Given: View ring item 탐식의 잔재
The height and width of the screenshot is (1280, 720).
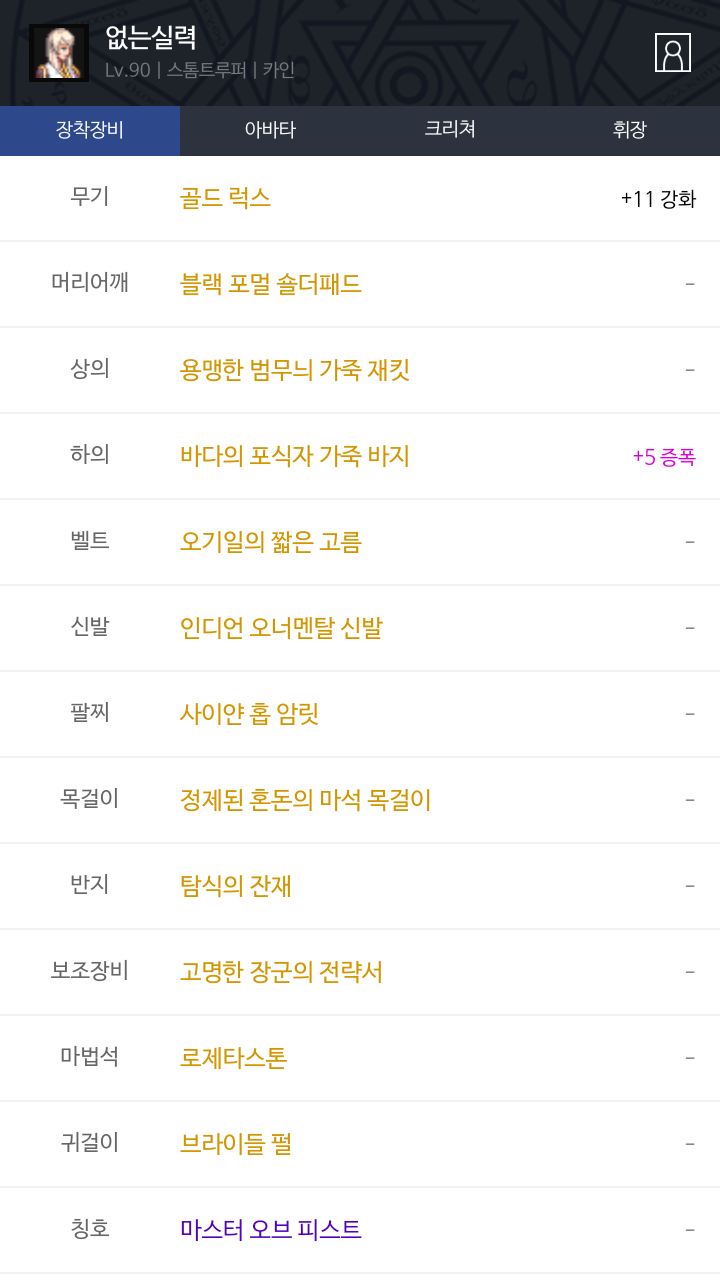Looking at the screenshot, I should (x=235, y=886).
